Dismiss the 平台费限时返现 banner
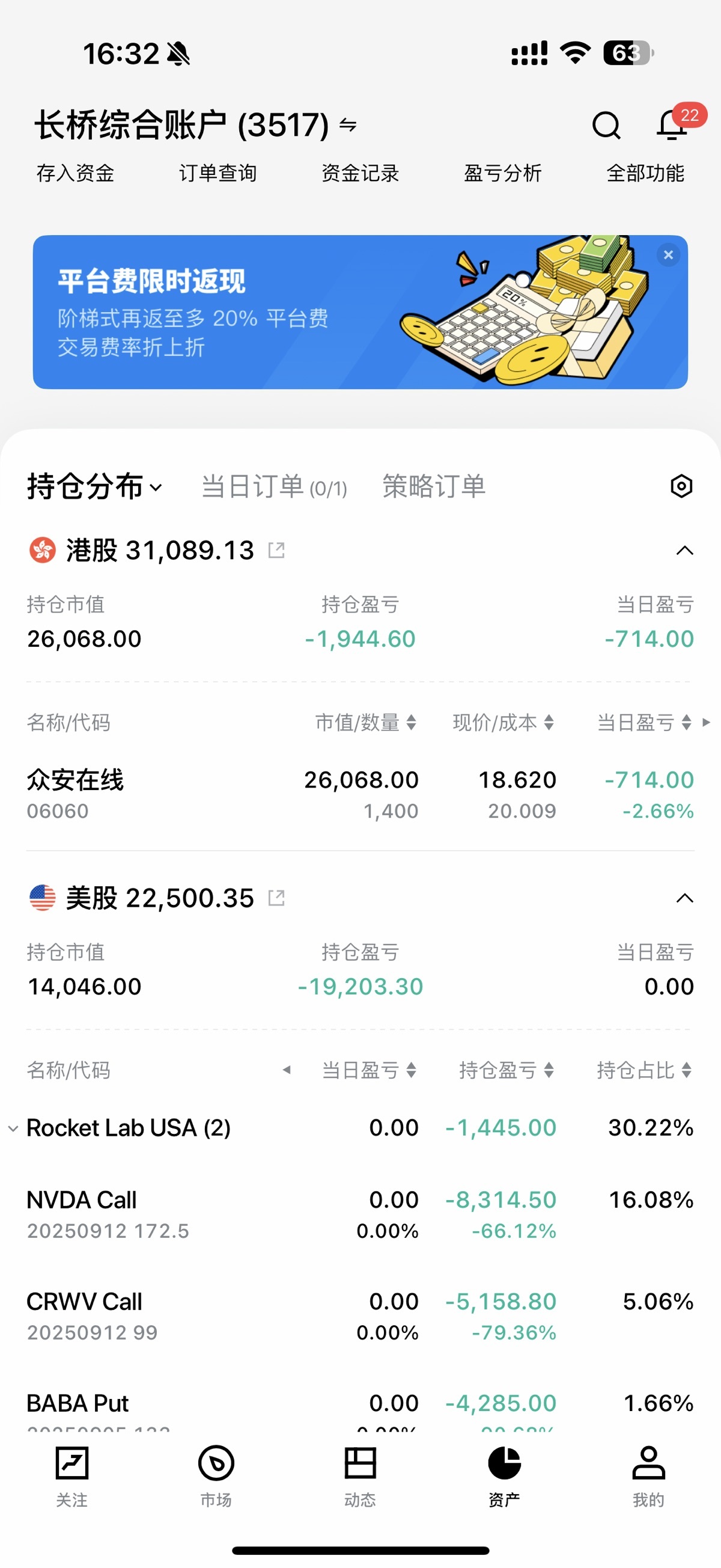This screenshot has height=1568, width=721. (668, 255)
